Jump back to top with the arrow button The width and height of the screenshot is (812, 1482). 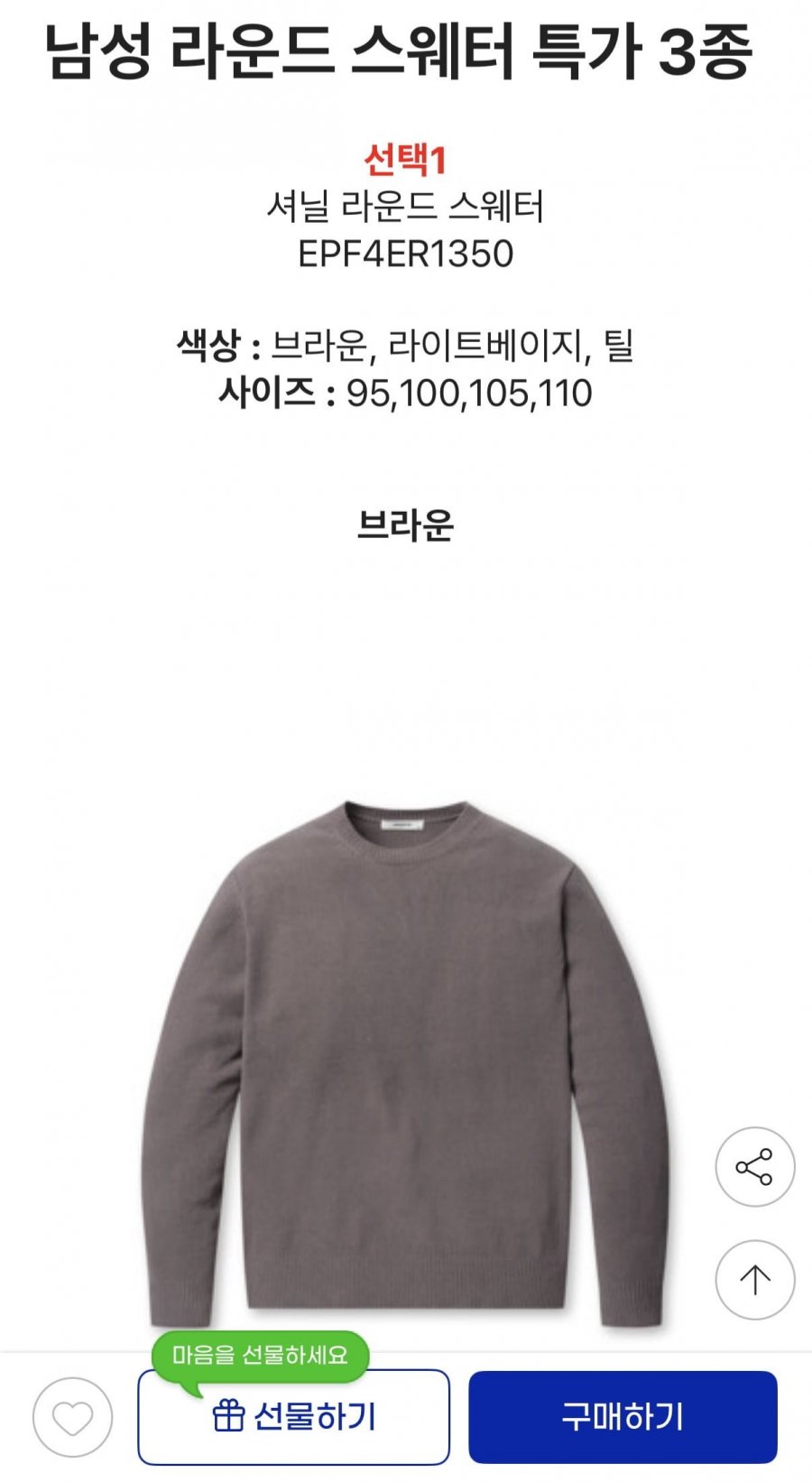pyautogui.click(x=755, y=1280)
